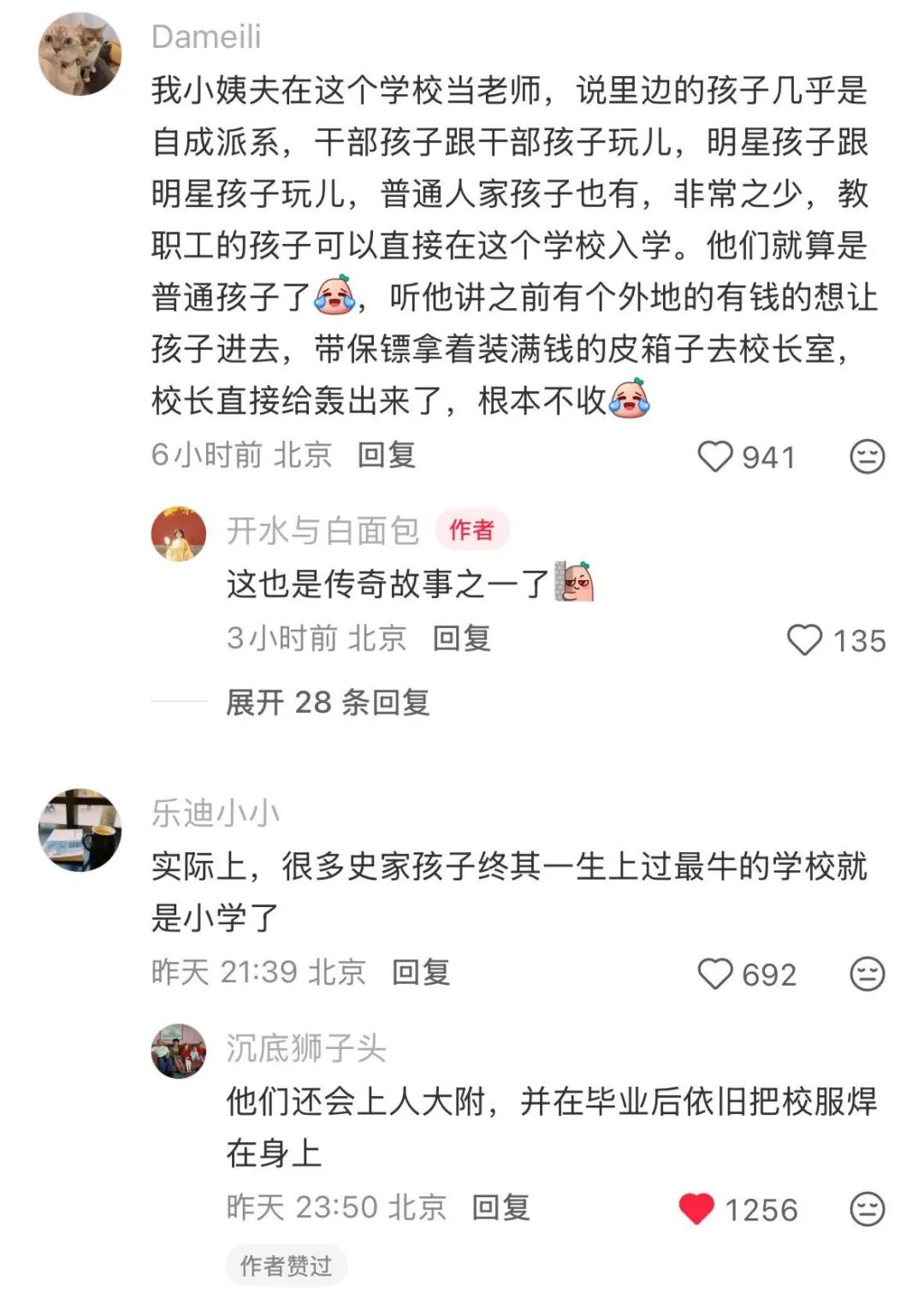Tap username 沉底狮子头

point(306,1048)
